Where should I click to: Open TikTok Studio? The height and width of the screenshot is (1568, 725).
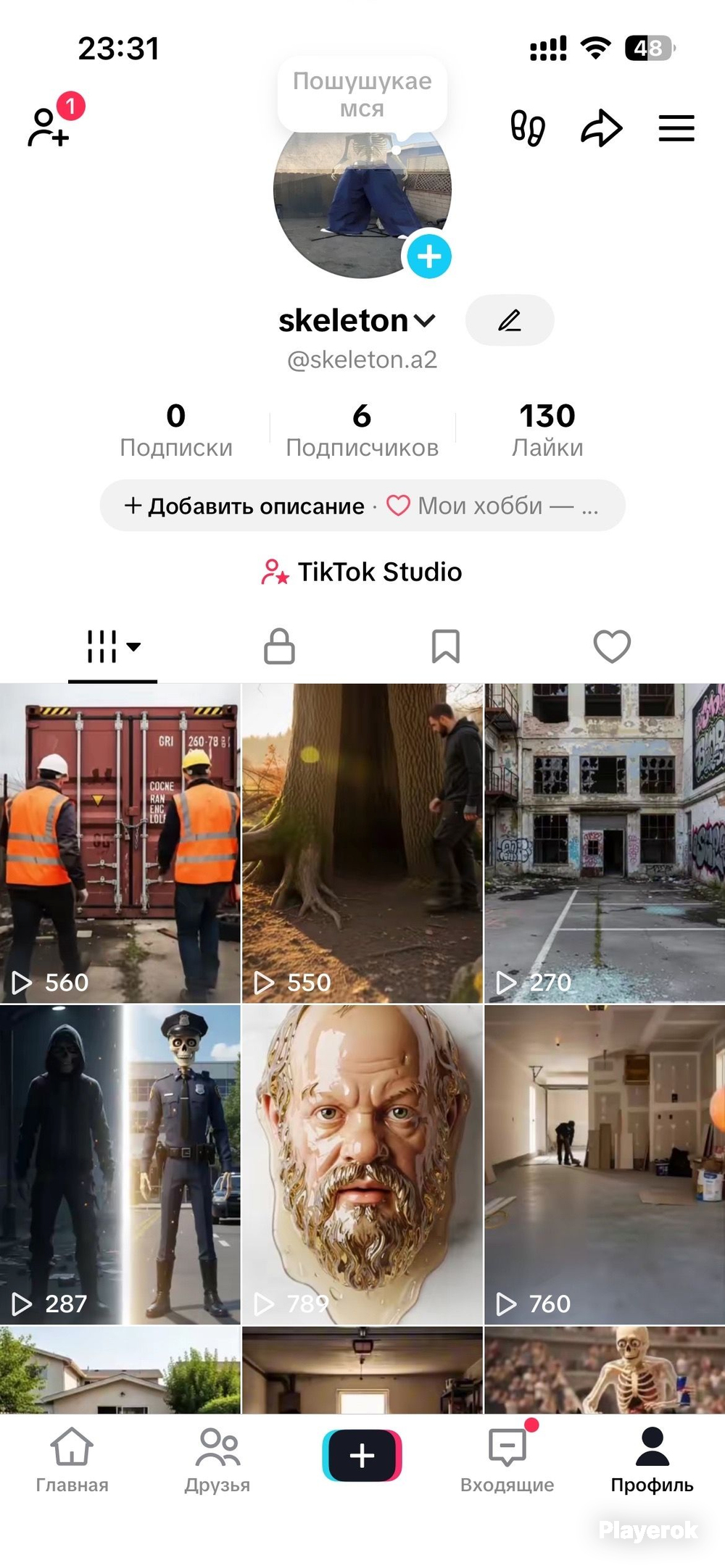click(362, 572)
